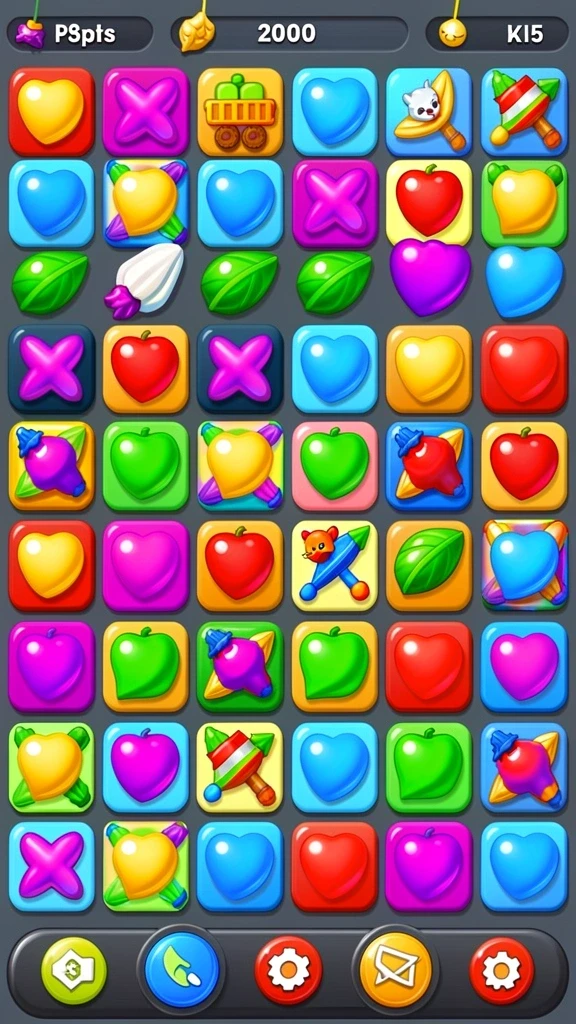Select the striped spinning top on yellow tile

coord(240,767)
